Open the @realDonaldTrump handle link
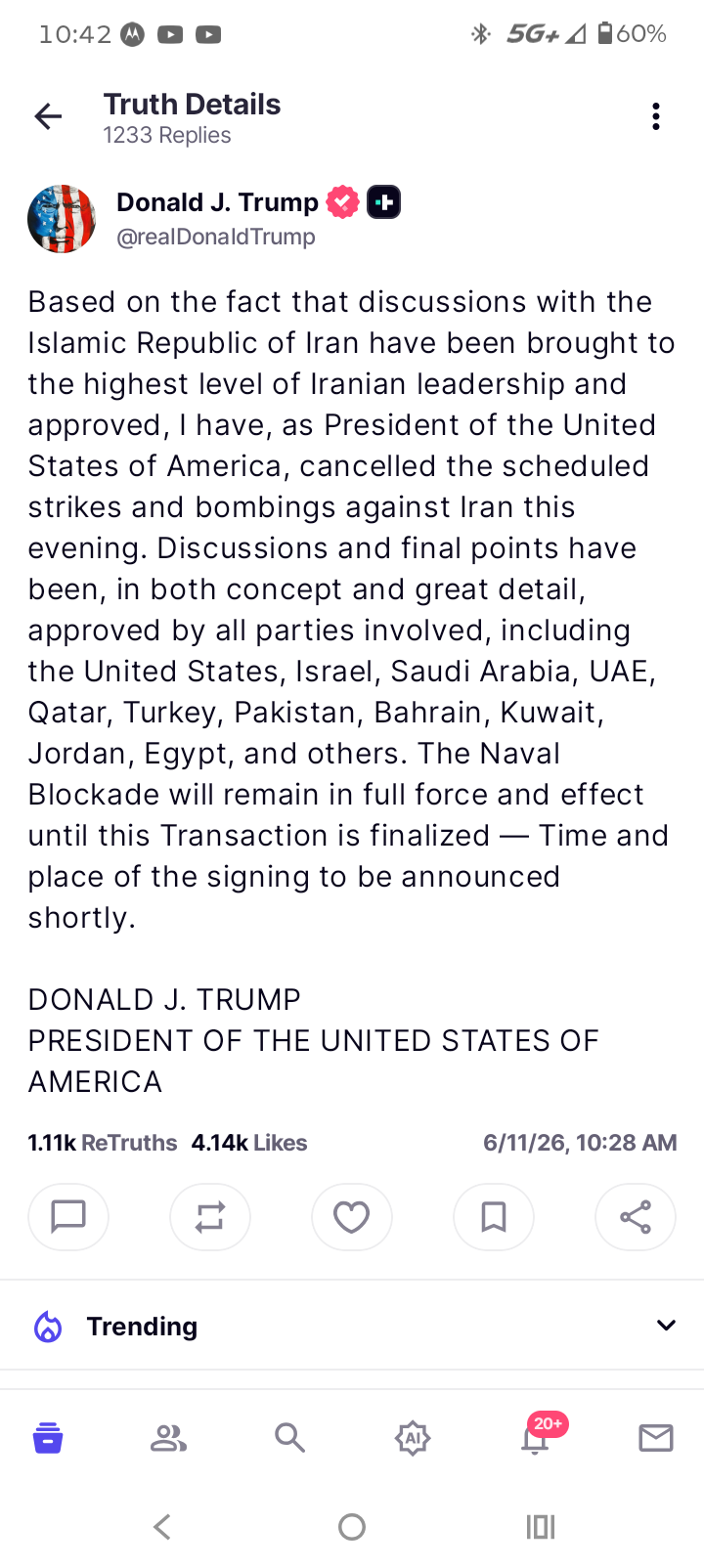The width and height of the screenshot is (704, 1568). (216, 238)
